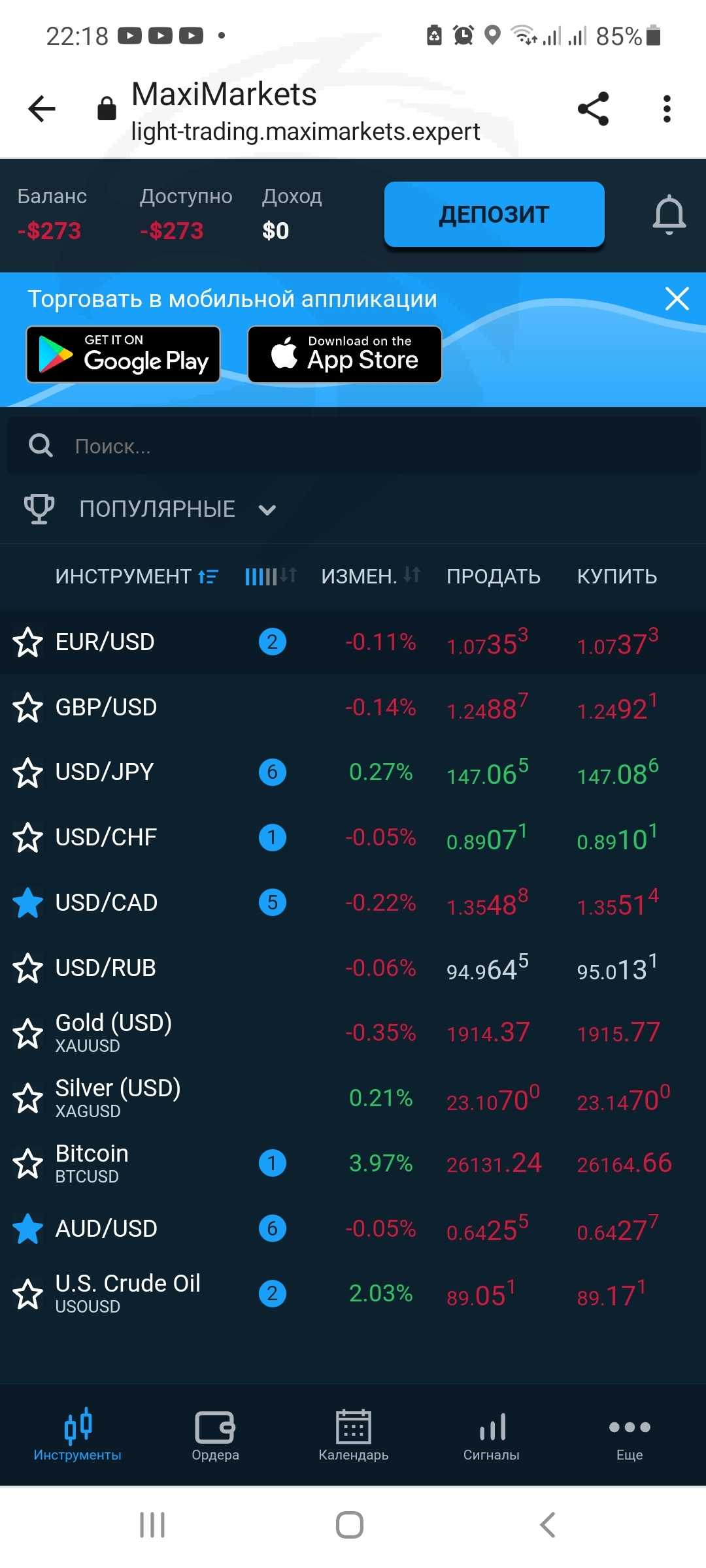Screen dimensions: 706x1568
Task: Open the notifications bell
Action: pyautogui.click(x=669, y=214)
